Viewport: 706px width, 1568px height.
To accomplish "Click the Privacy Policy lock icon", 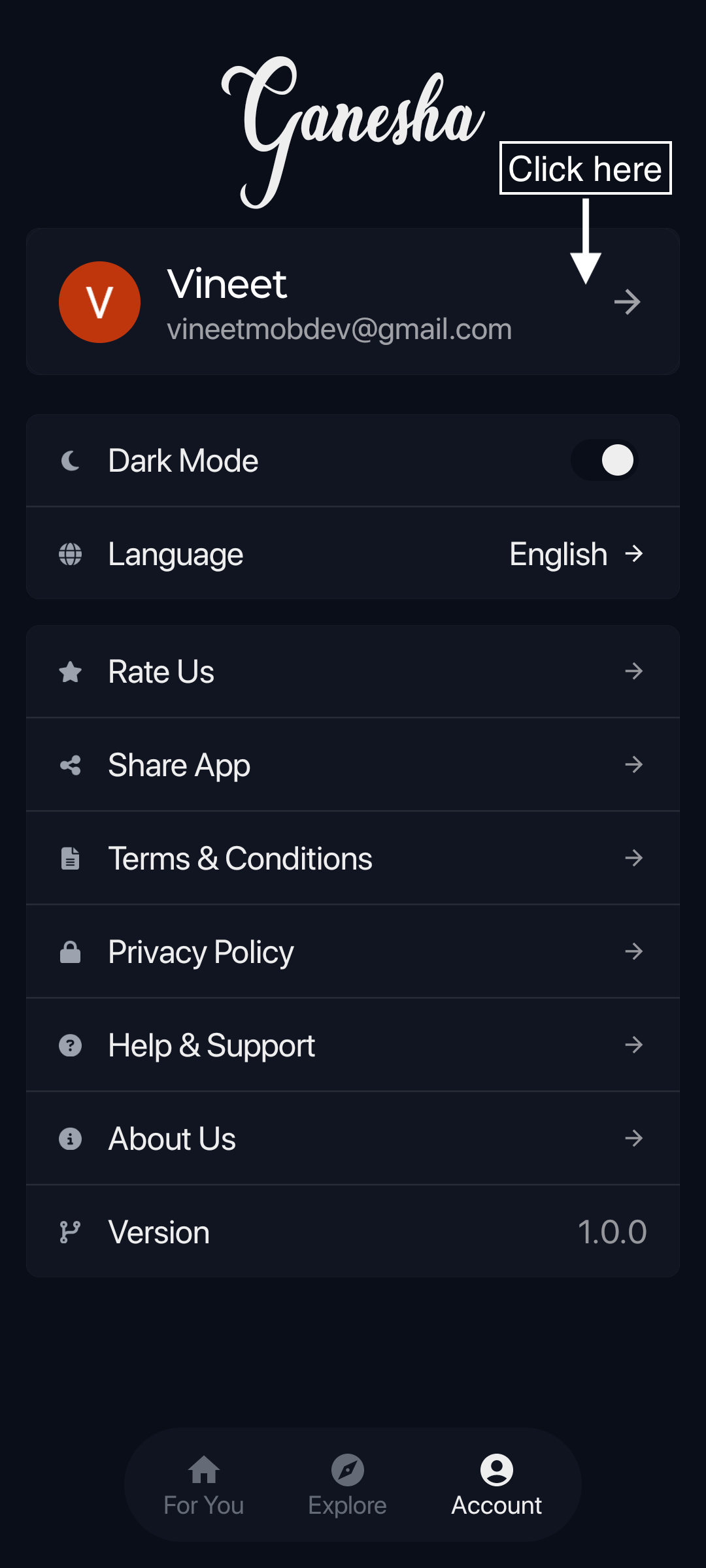I will [70, 951].
